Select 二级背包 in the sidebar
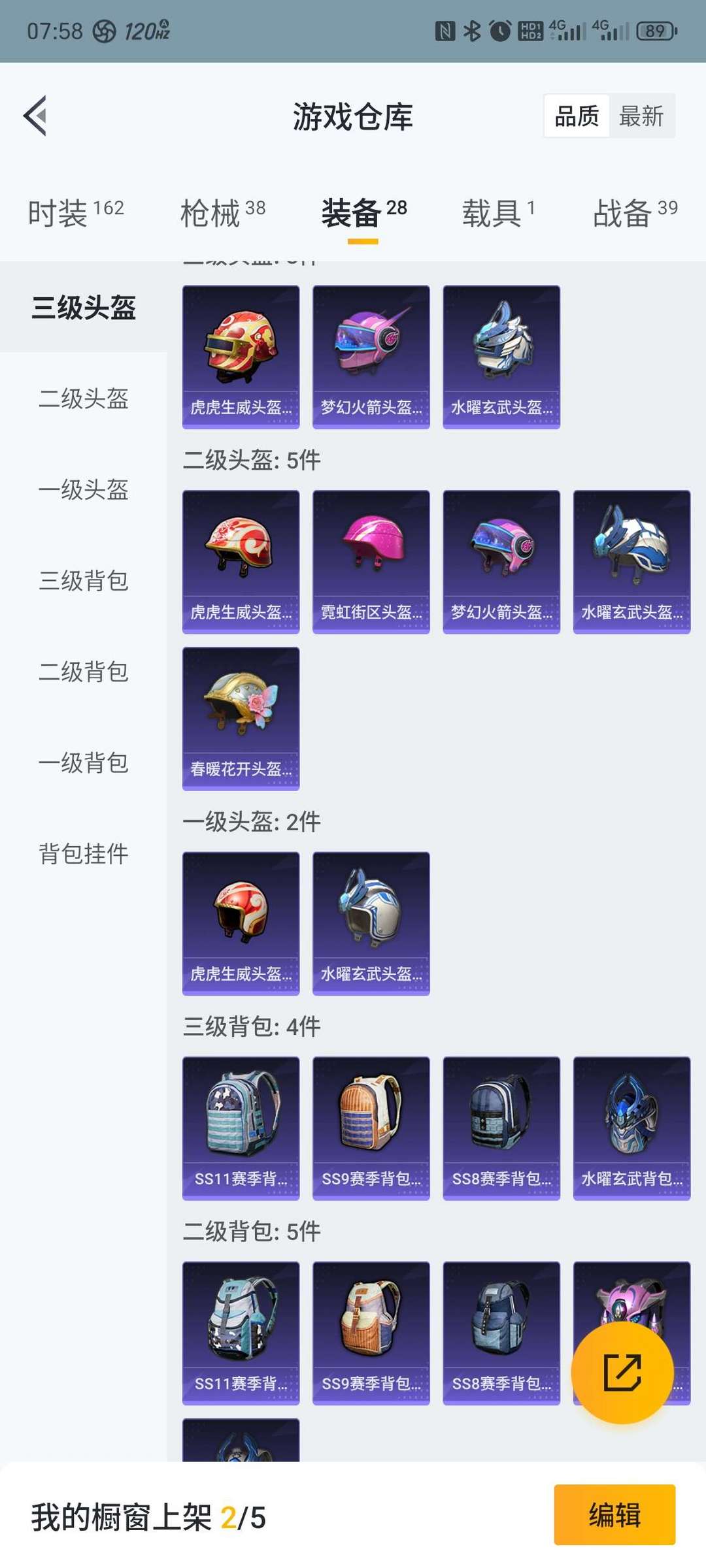This screenshot has width=706, height=1568. click(84, 672)
